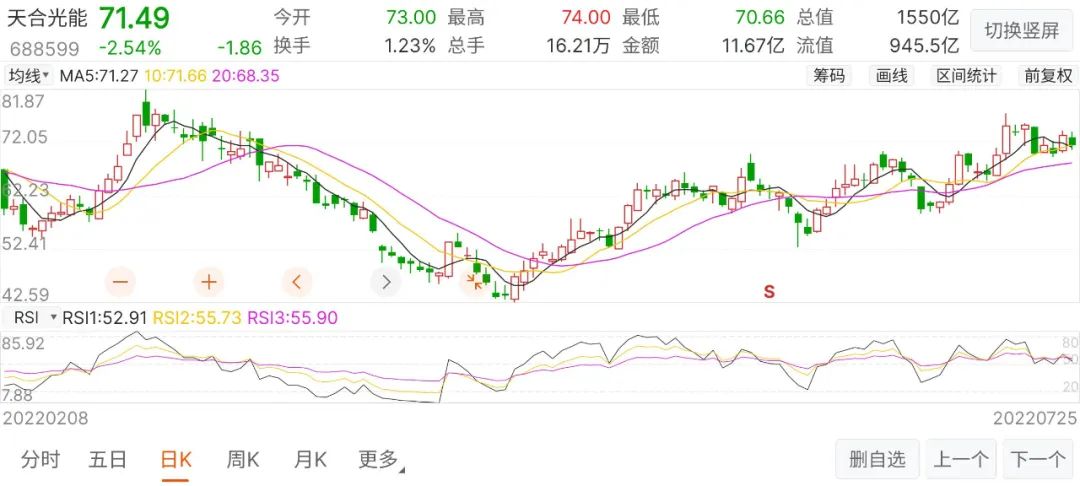Remove the stock via 删自选
This screenshot has height=486, width=1080.
click(877, 460)
